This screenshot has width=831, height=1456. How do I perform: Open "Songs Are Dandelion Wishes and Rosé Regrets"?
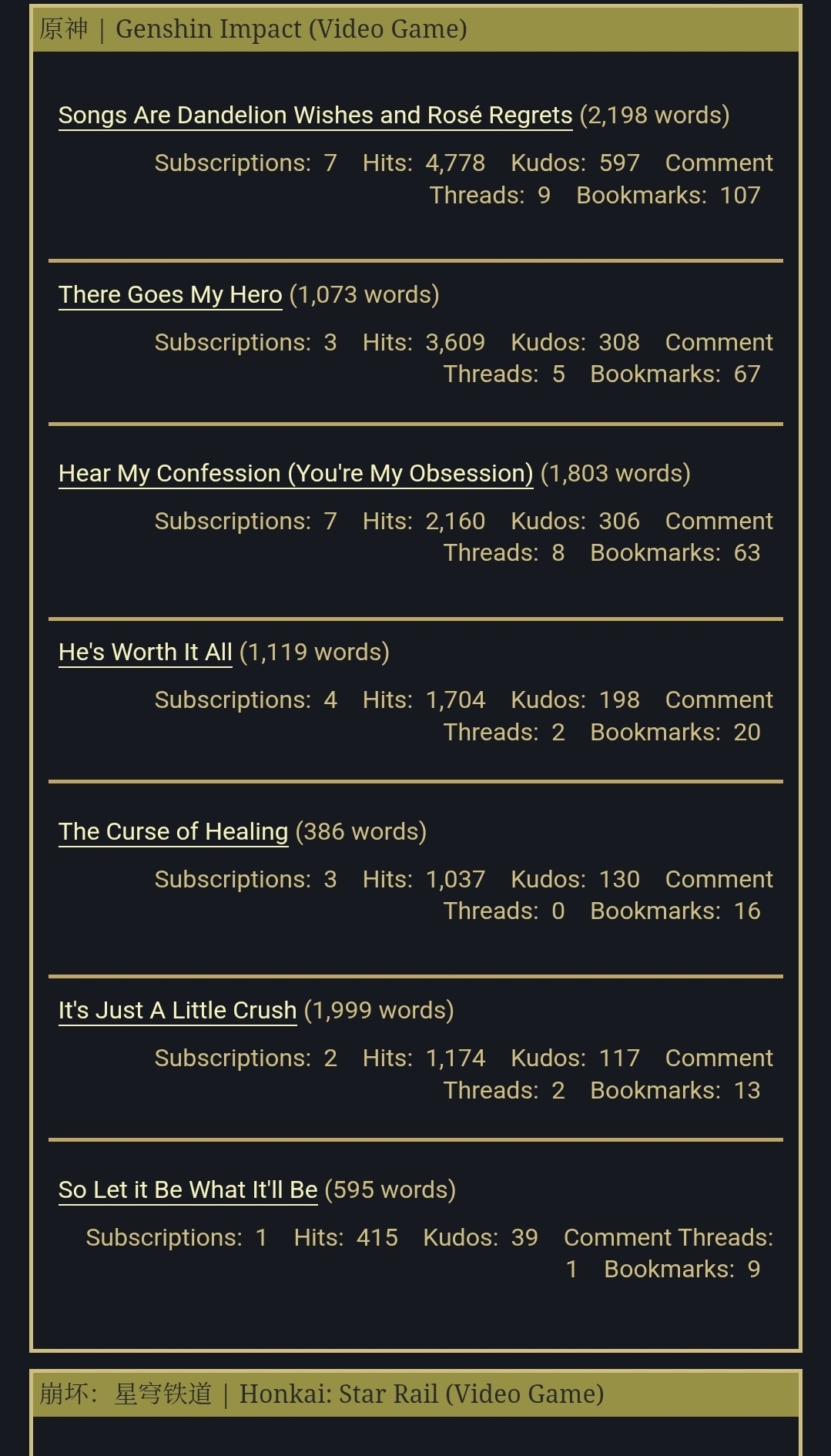tap(315, 116)
